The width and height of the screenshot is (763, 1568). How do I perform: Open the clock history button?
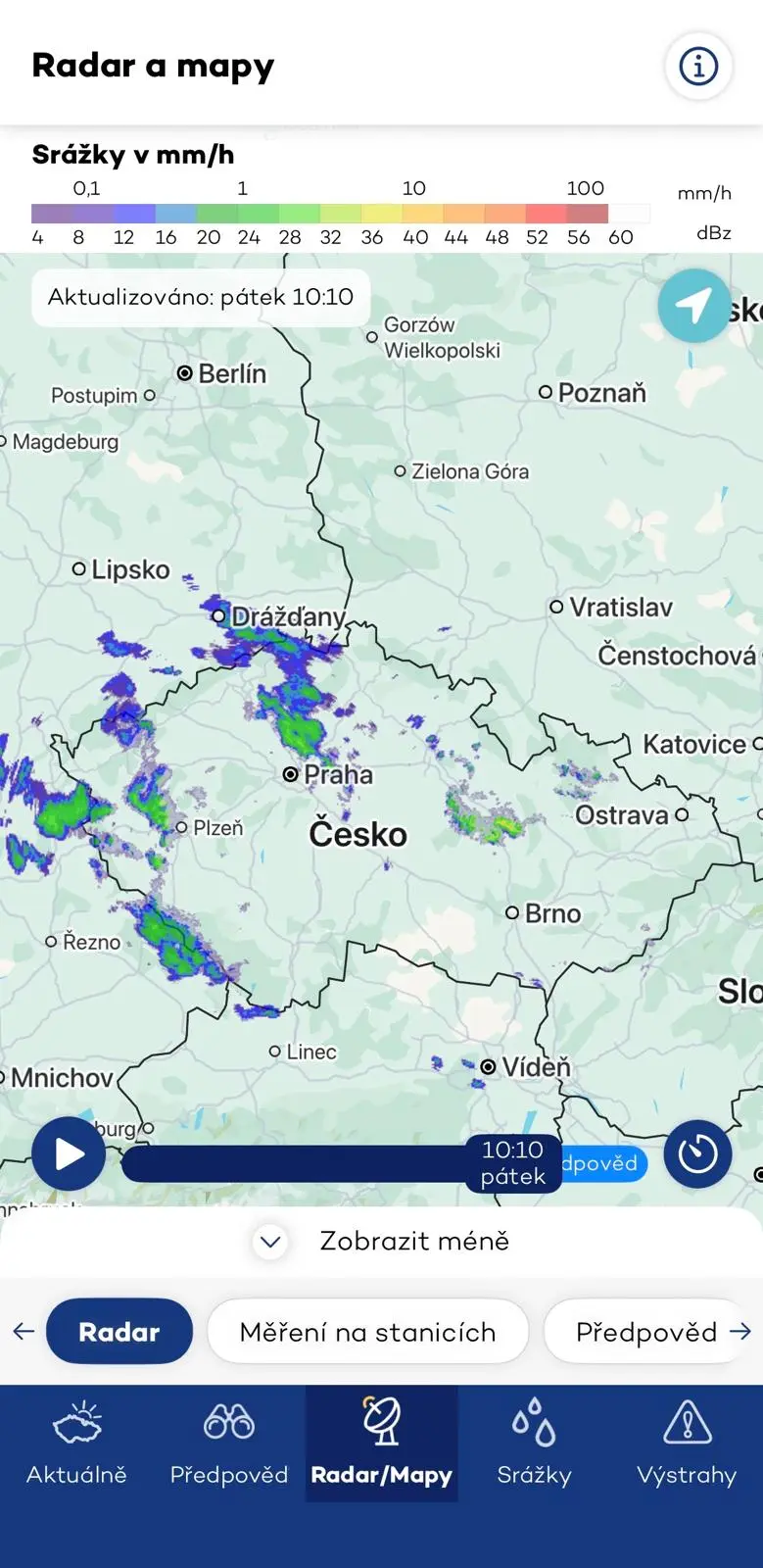tap(697, 1154)
